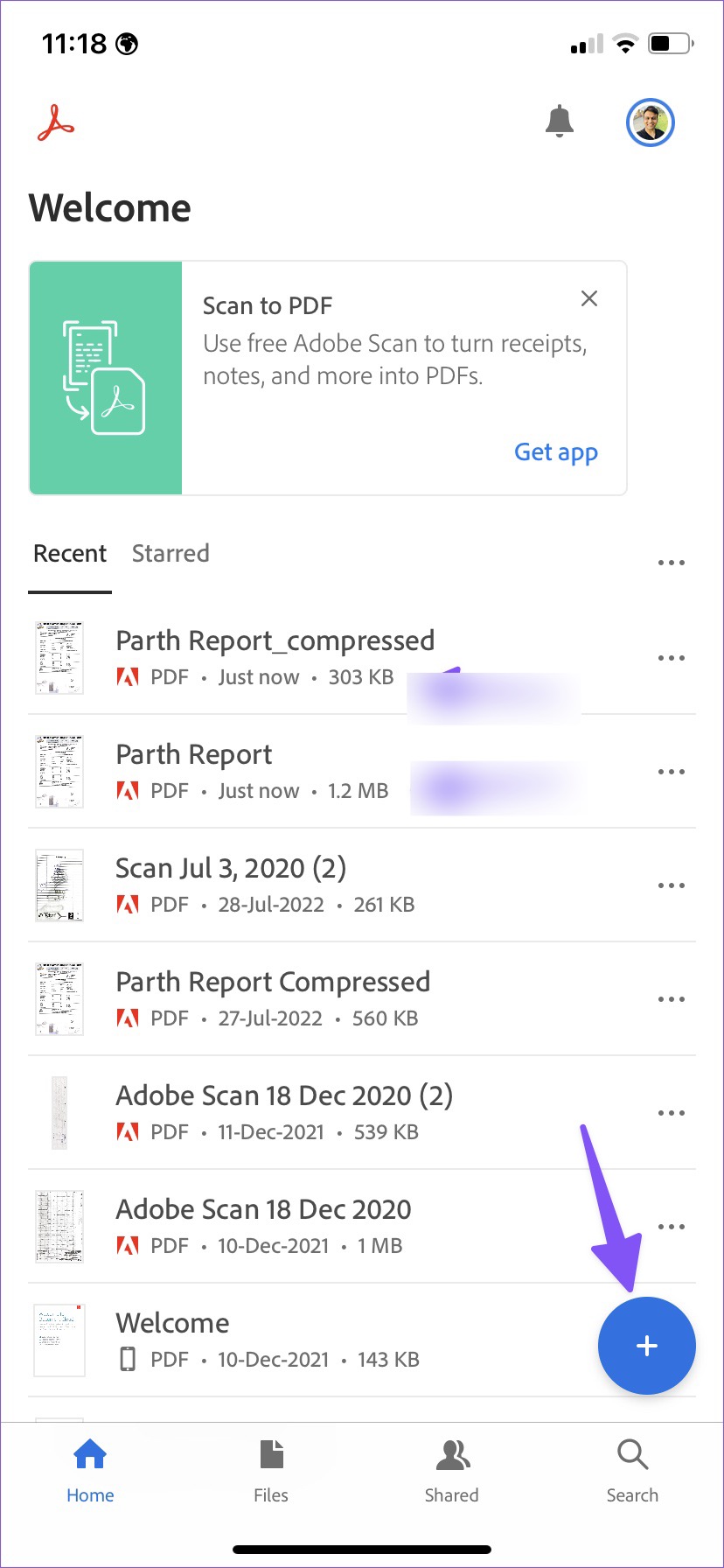Tap the Get app link
The width and height of the screenshot is (724, 1568).
click(x=556, y=452)
